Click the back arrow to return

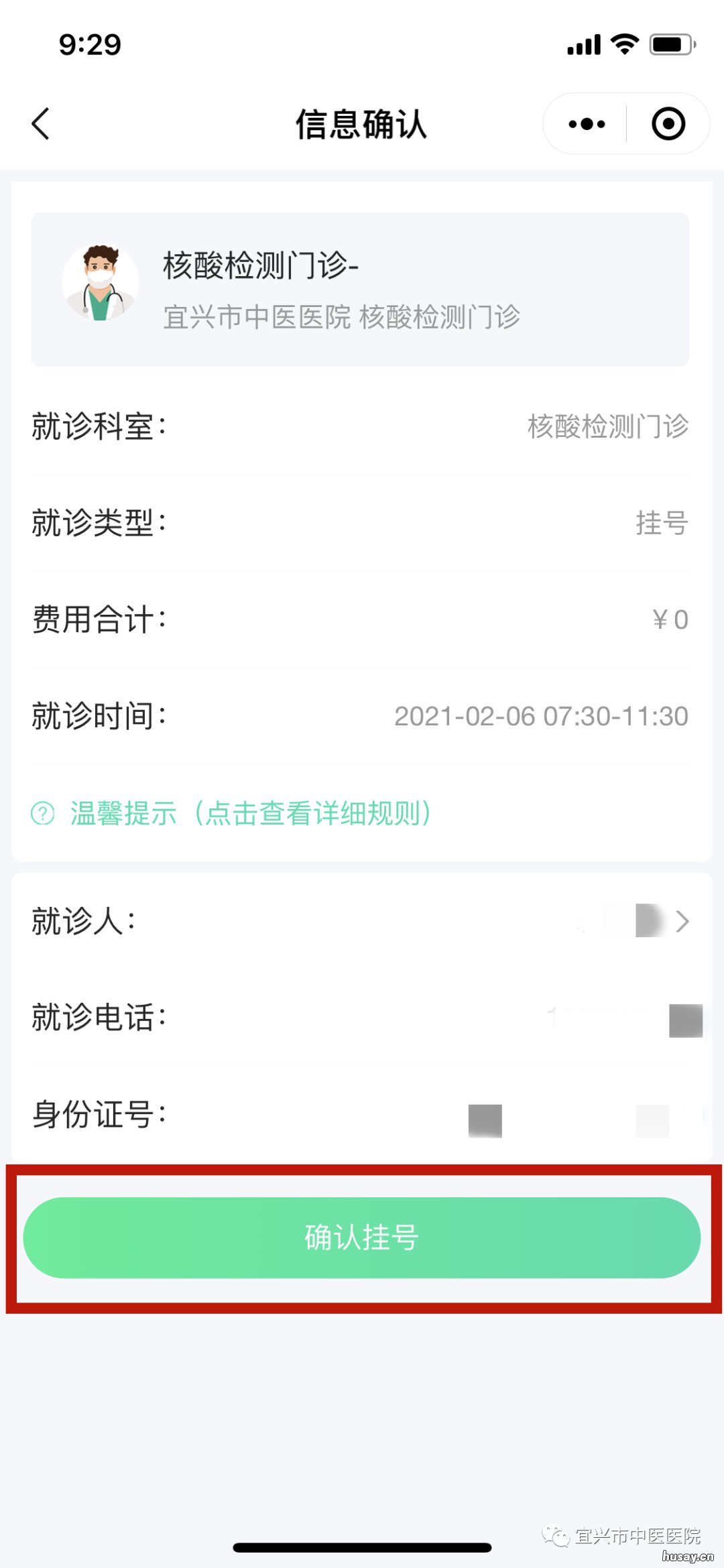pyautogui.click(x=42, y=123)
